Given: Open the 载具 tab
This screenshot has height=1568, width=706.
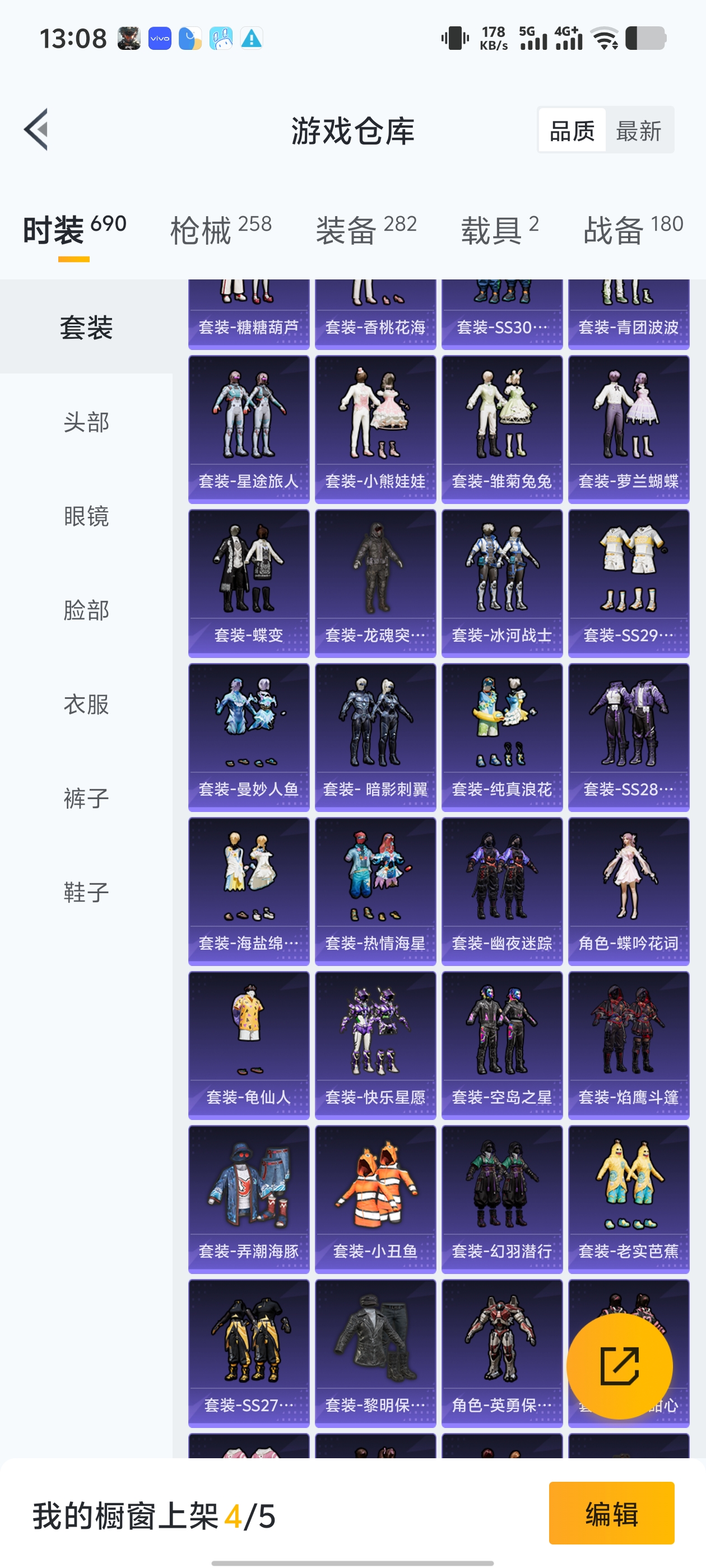Looking at the screenshot, I should click(499, 230).
